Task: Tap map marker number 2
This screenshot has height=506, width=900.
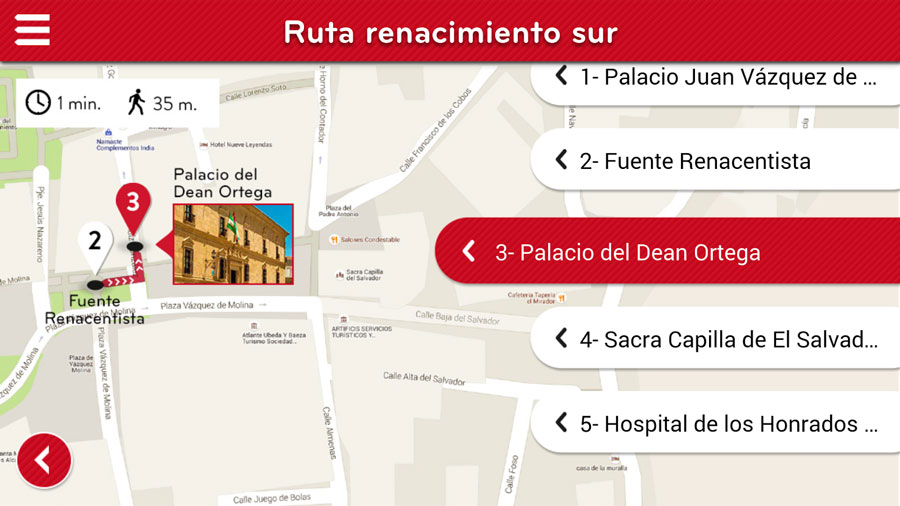Action: (x=95, y=243)
